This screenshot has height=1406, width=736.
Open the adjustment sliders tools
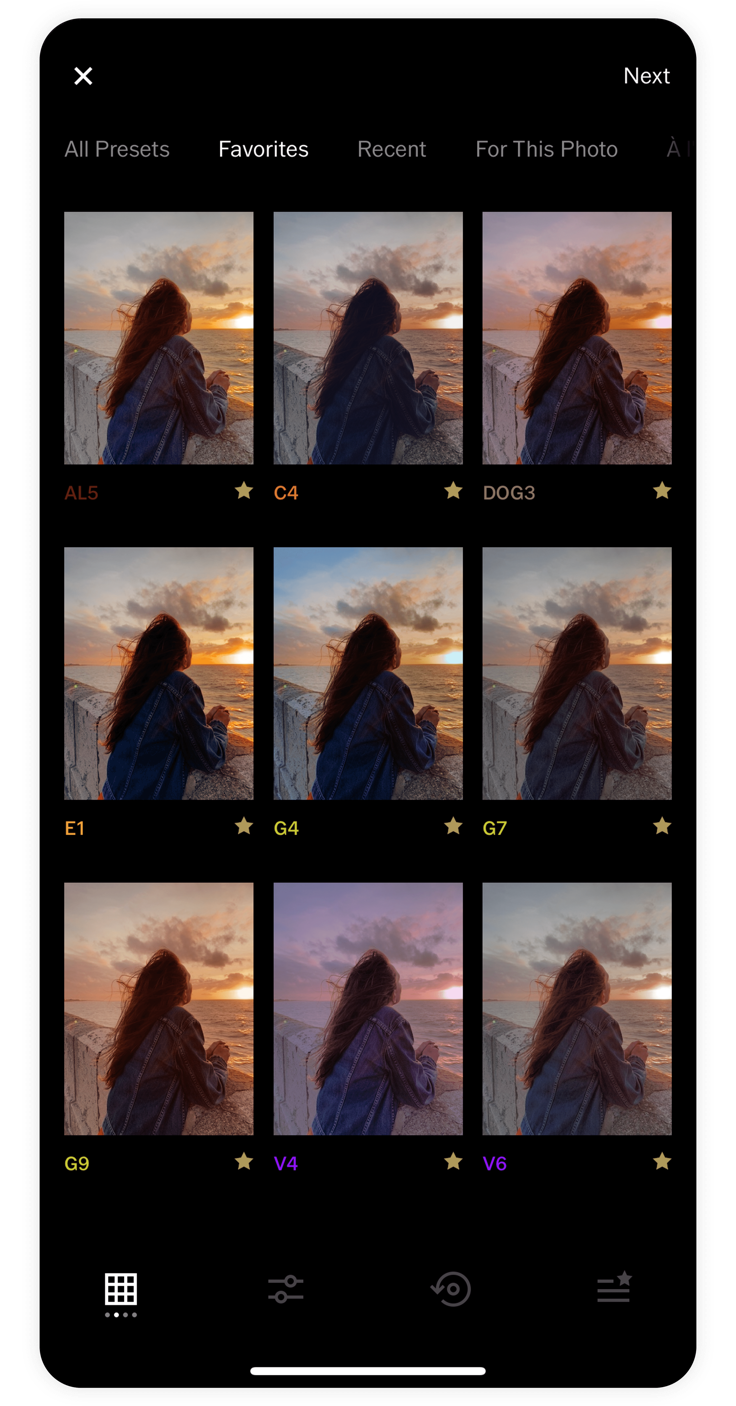[x=285, y=1289]
